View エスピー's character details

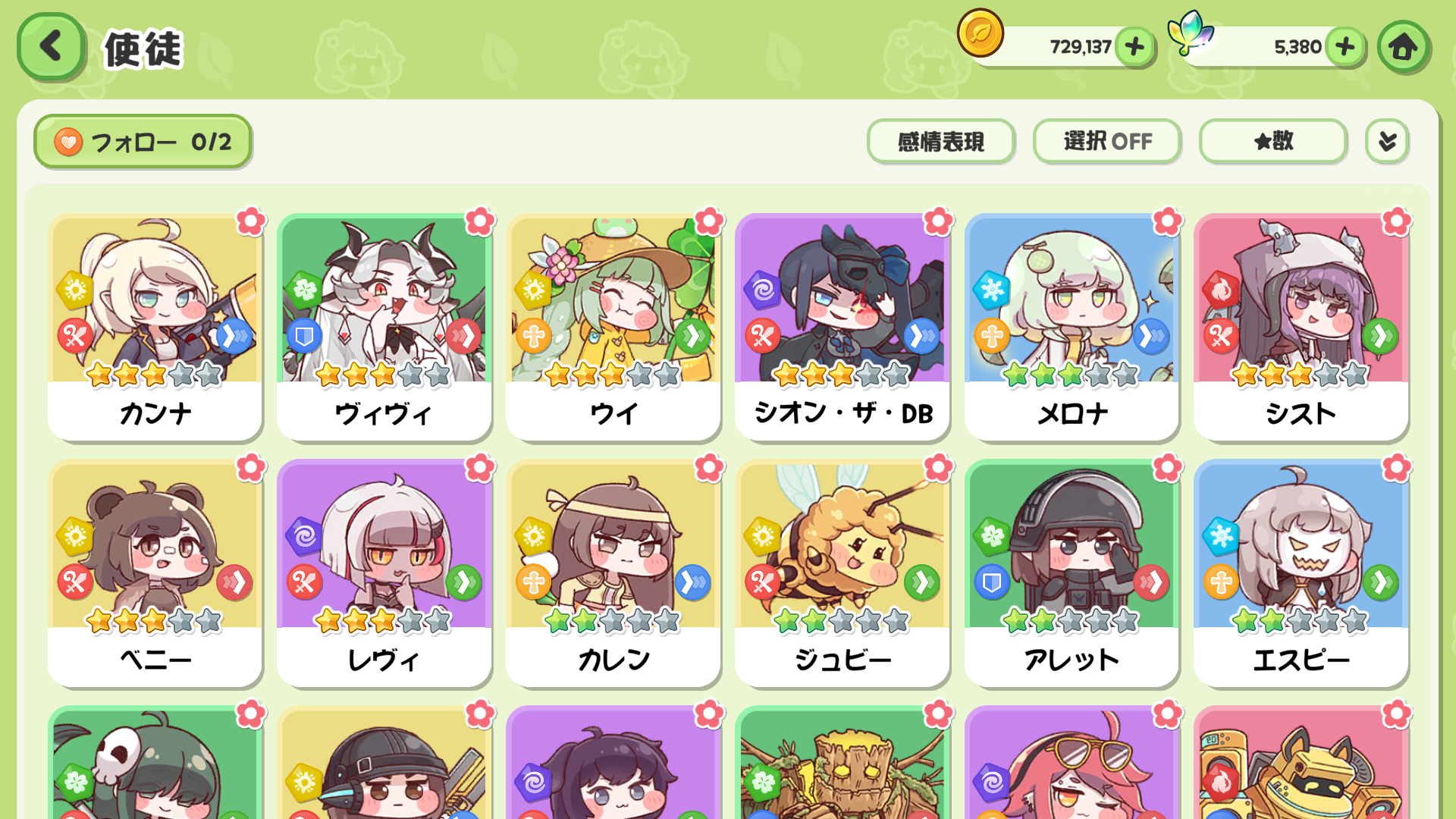(x=1301, y=573)
